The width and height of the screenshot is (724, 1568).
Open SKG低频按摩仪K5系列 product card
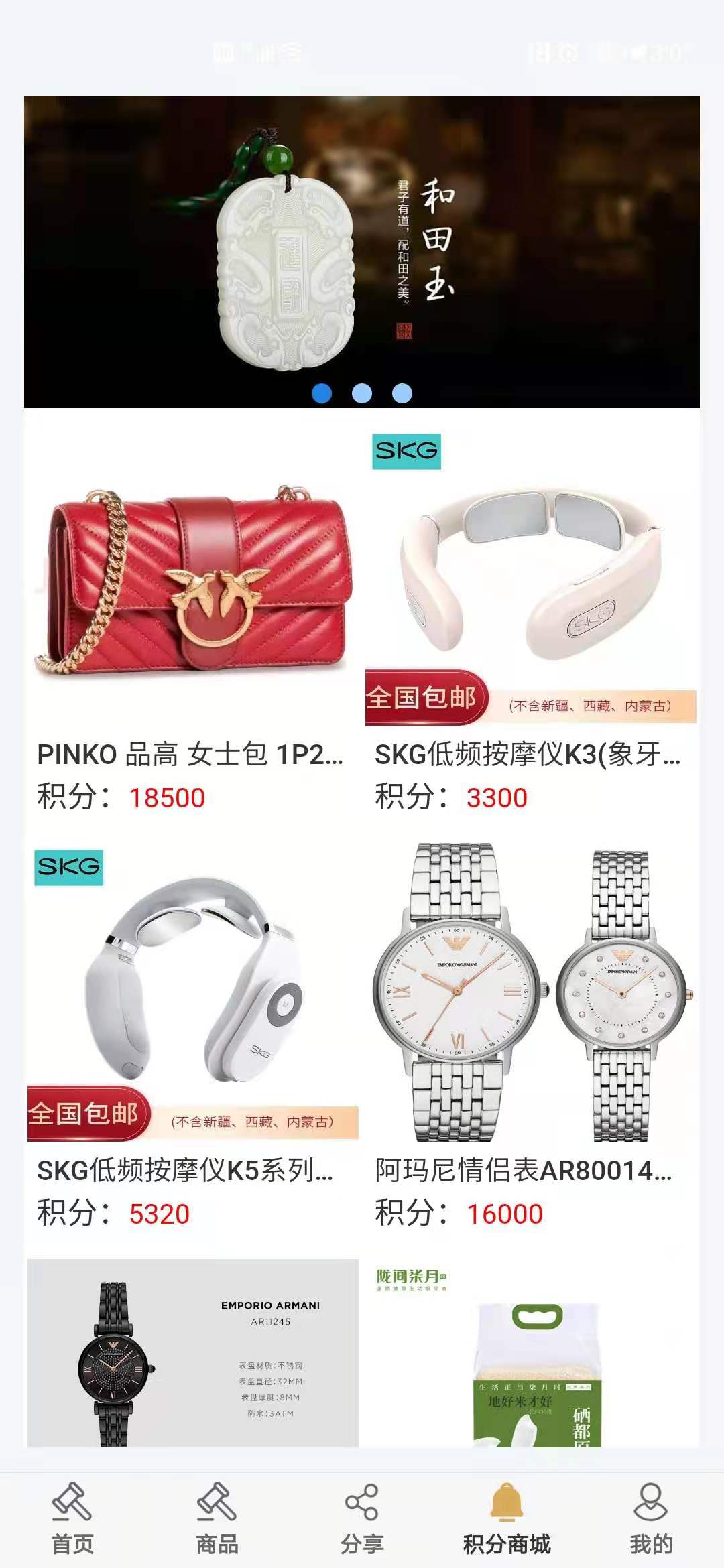click(193, 992)
